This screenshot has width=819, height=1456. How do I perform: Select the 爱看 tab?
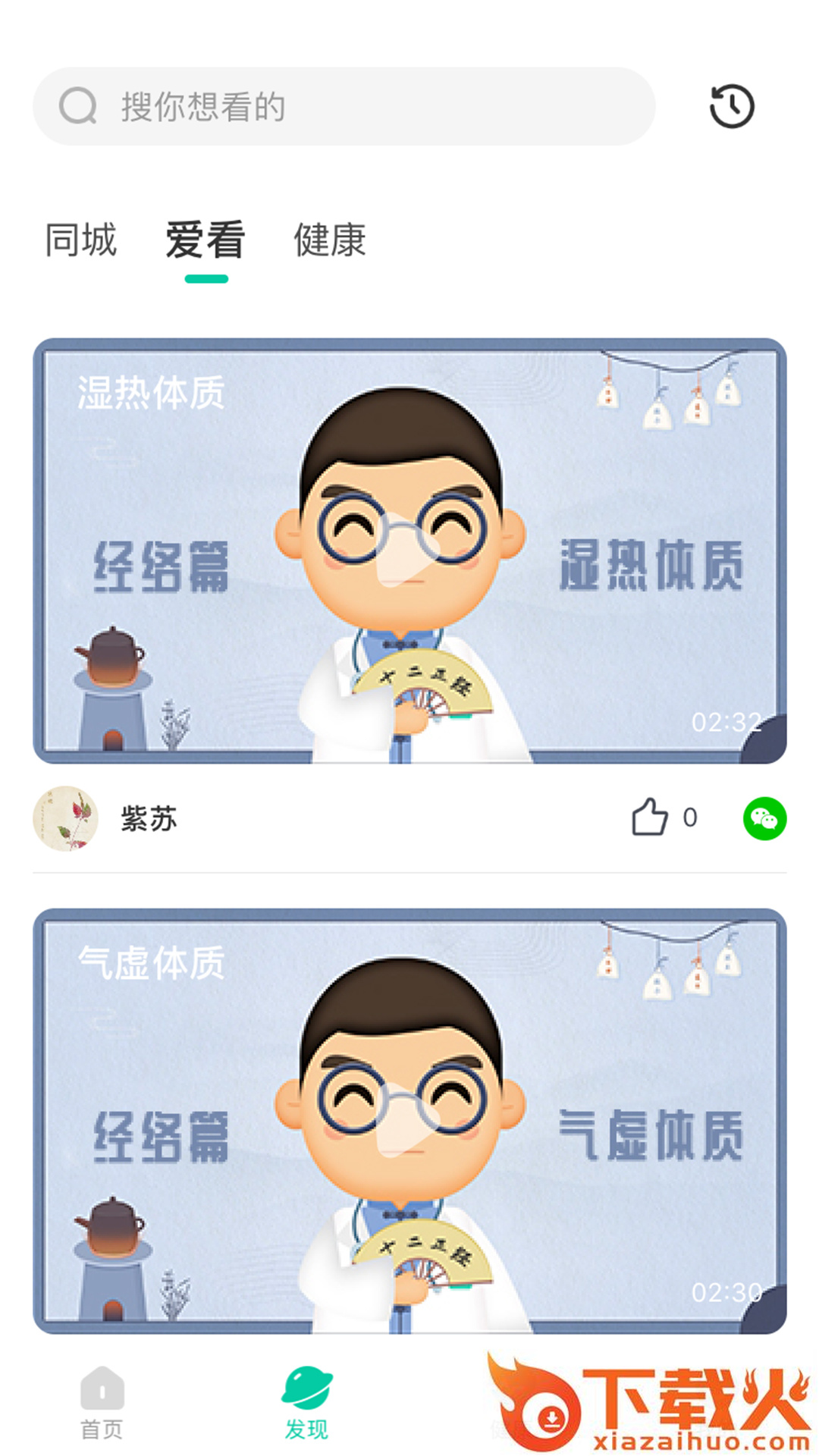click(x=206, y=240)
